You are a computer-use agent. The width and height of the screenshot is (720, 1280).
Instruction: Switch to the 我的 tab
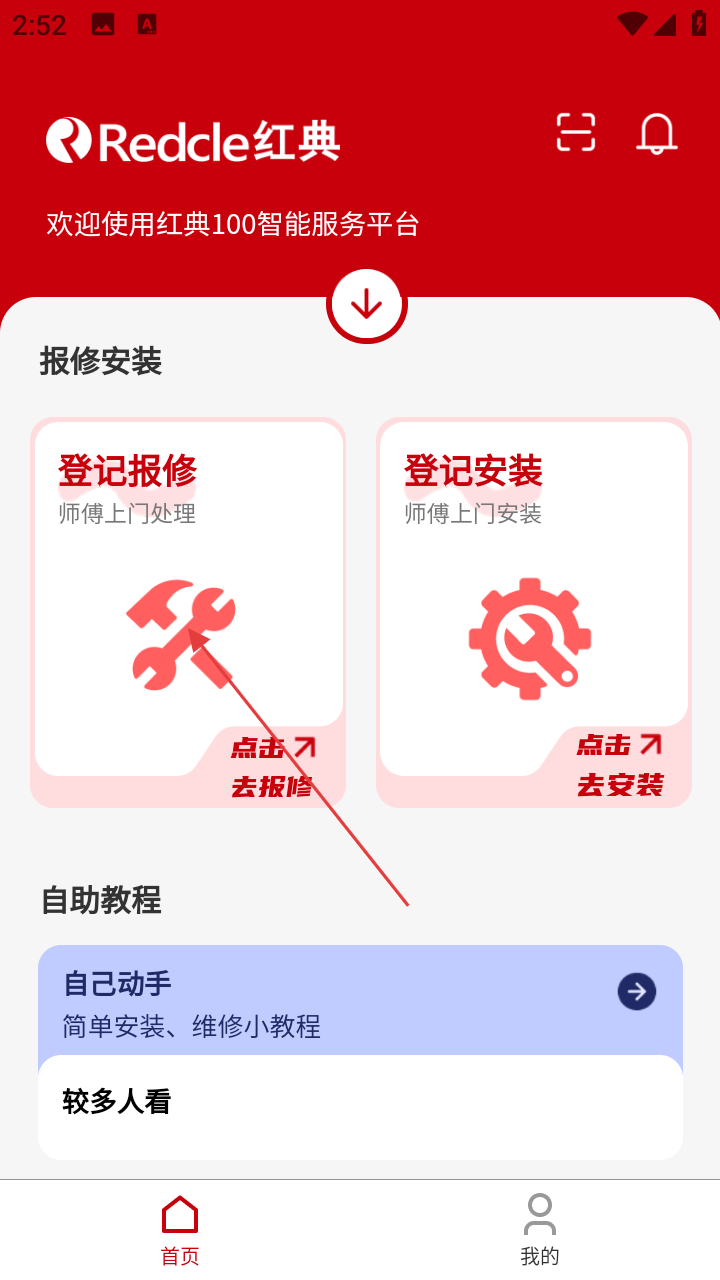[x=539, y=1229]
